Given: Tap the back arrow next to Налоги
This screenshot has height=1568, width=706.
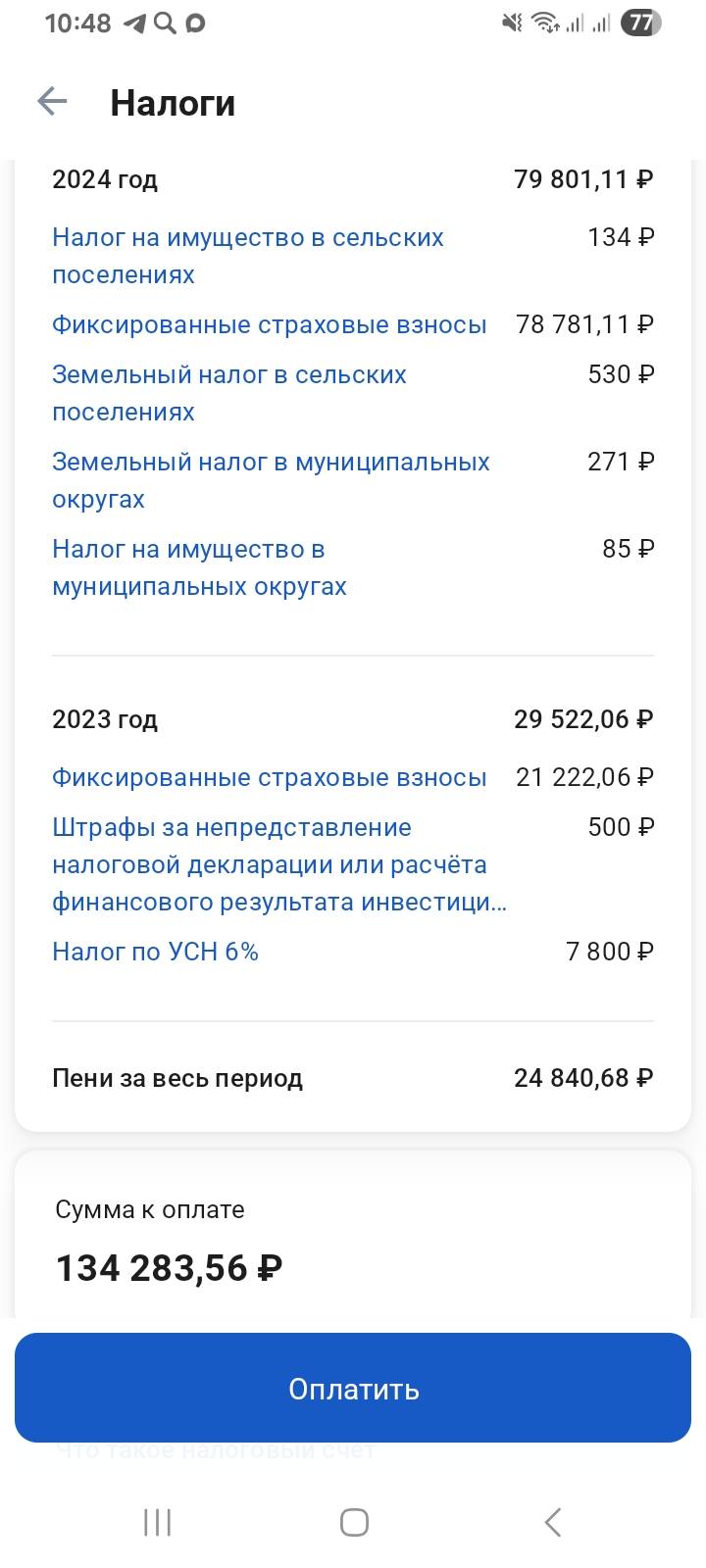Looking at the screenshot, I should [51, 101].
